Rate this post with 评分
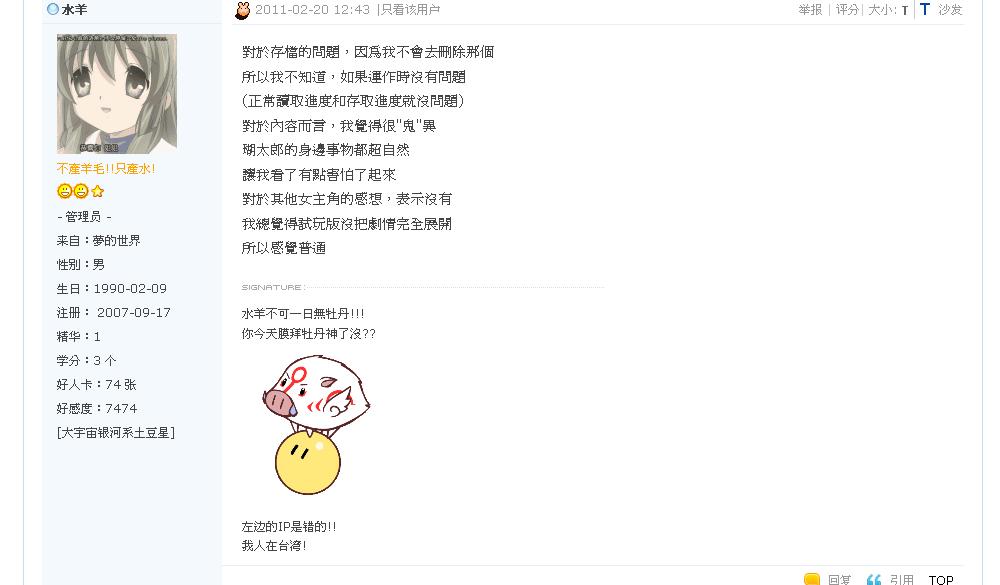 click(847, 10)
